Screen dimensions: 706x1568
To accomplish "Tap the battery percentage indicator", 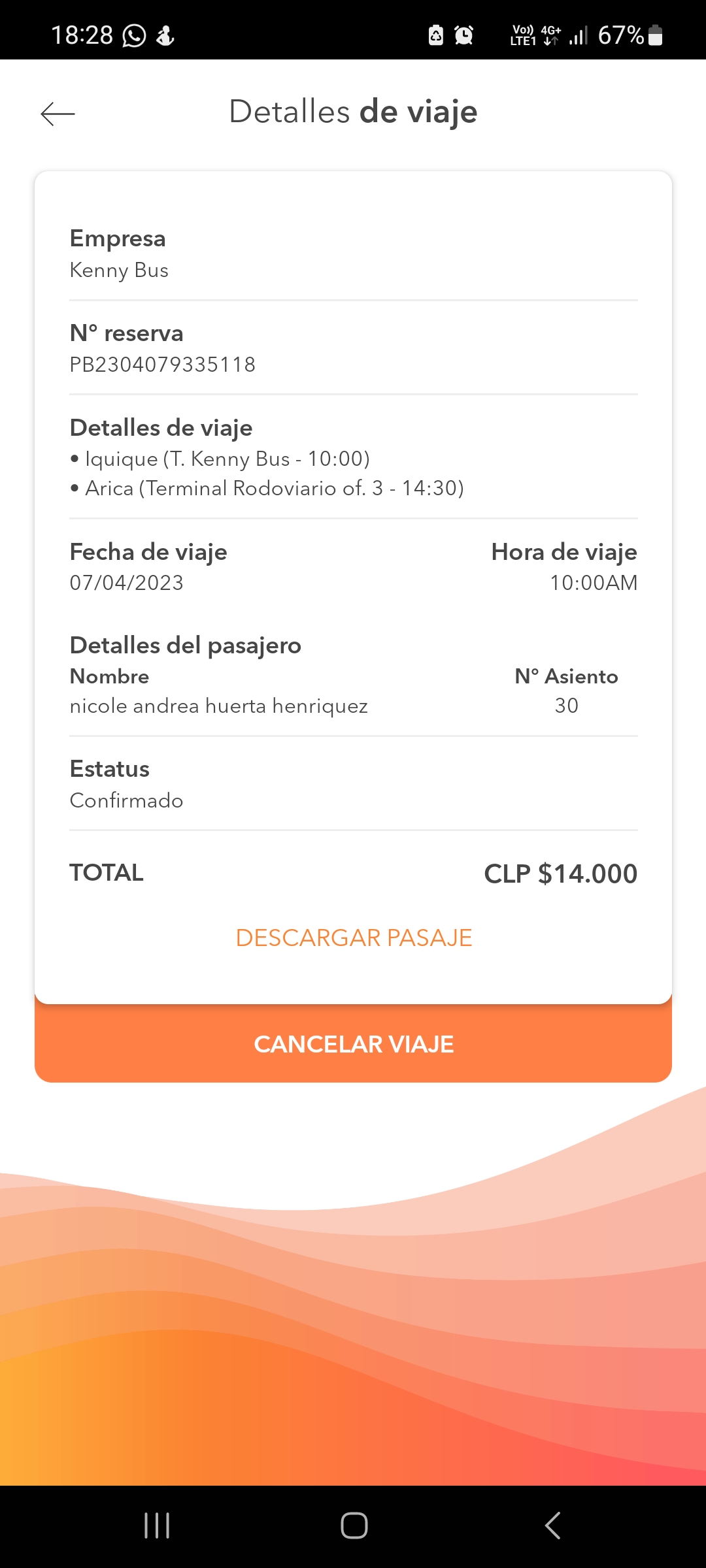I will coord(620,36).
